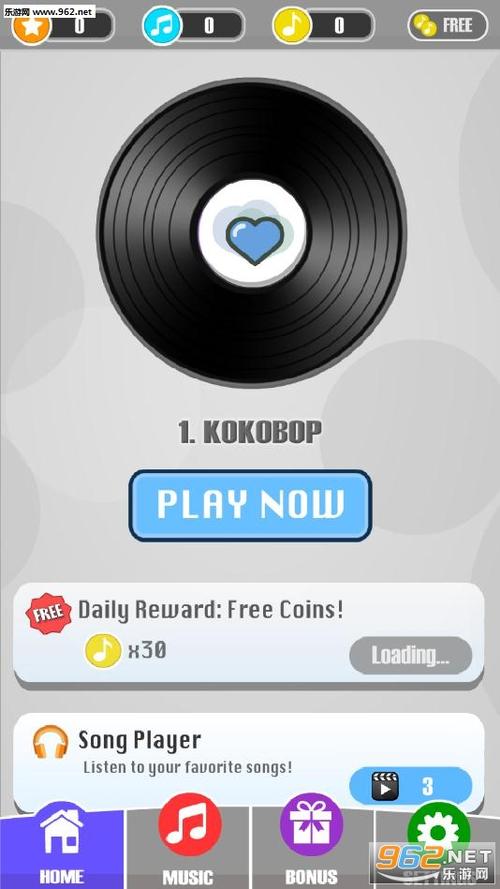The width and height of the screenshot is (500, 889).
Task: Tap the Song Player video button
Action: click(410, 786)
